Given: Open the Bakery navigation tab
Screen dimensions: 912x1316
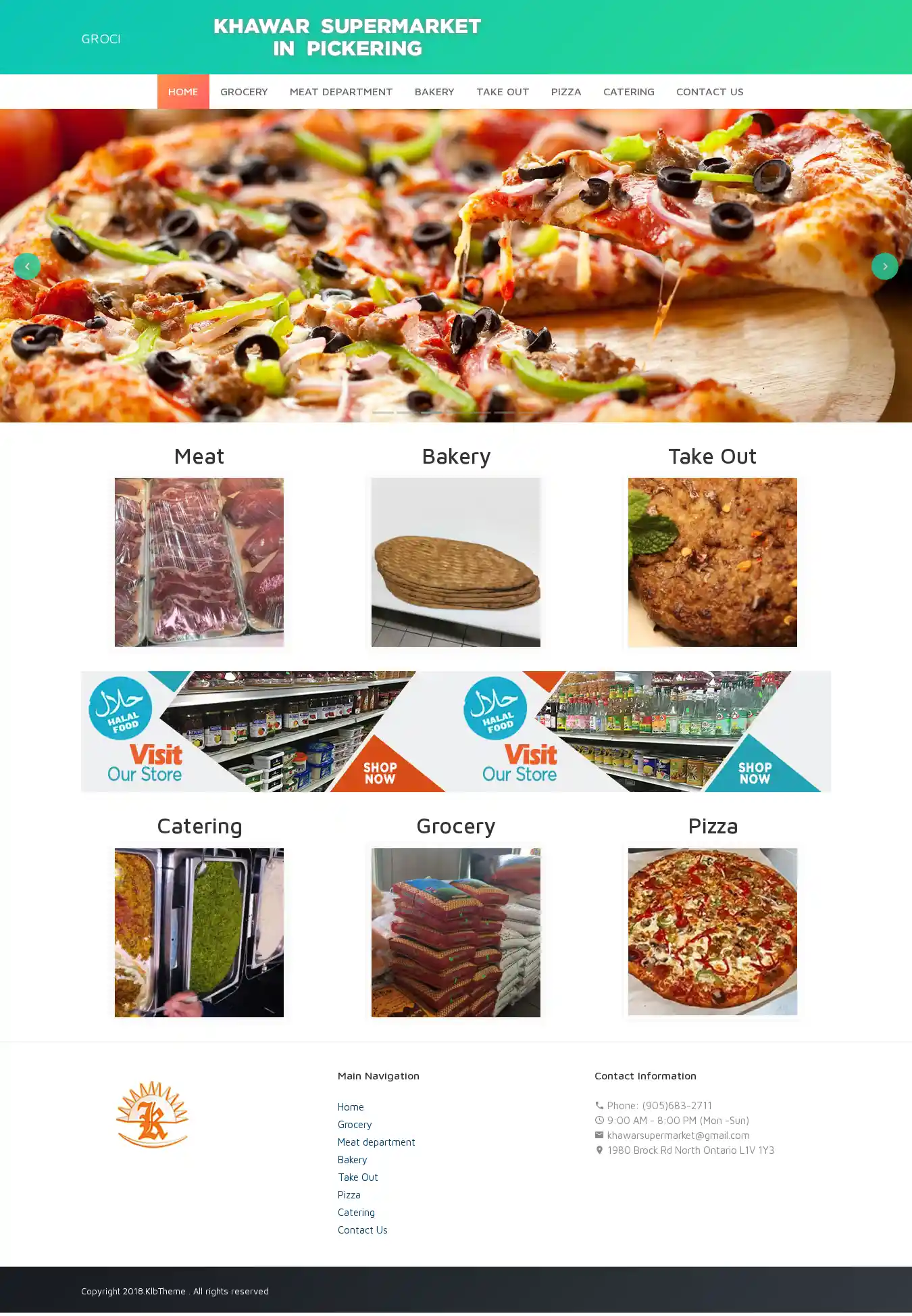Looking at the screenshot, I should click(x=434, y=92).
